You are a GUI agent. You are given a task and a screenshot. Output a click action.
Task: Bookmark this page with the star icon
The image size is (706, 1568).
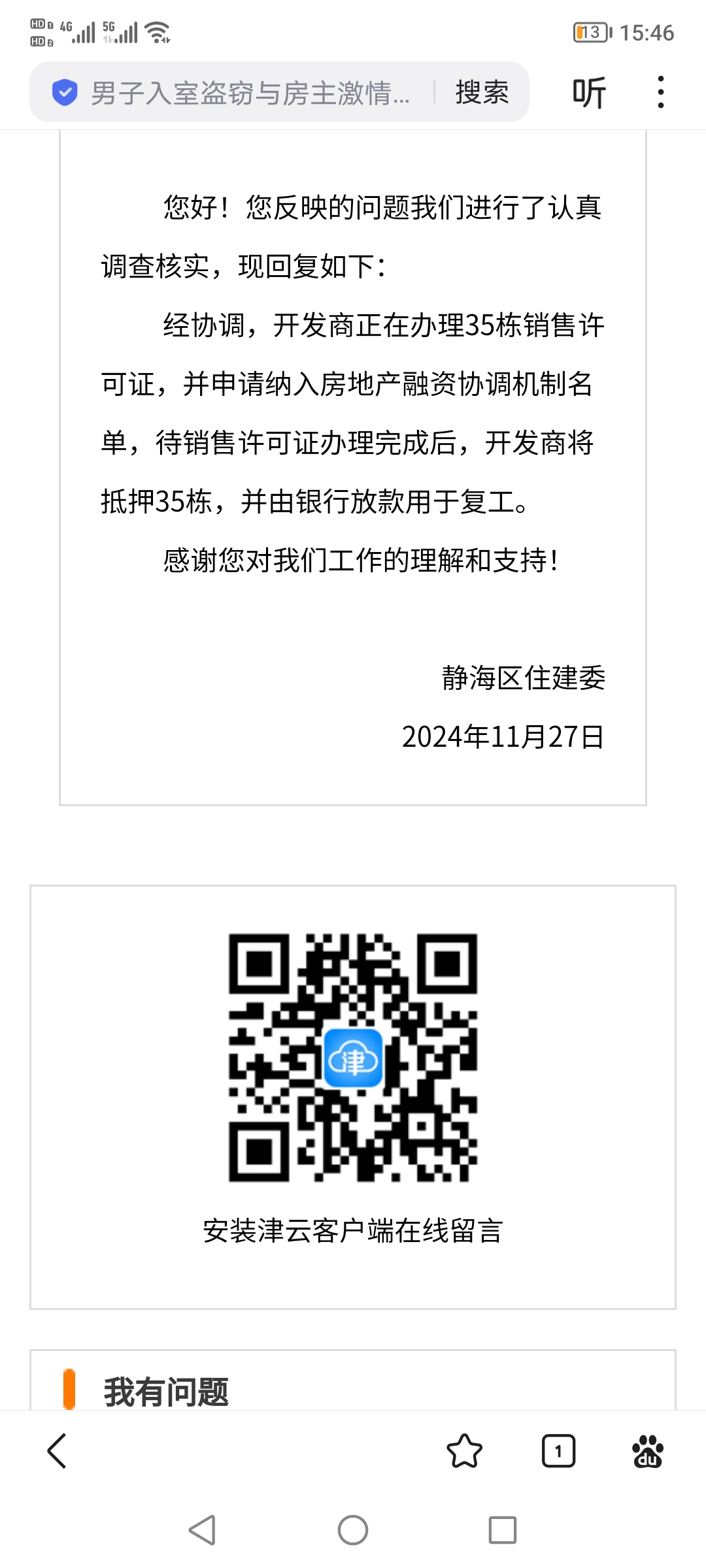pyautogui.click(x=464, y=1451)
